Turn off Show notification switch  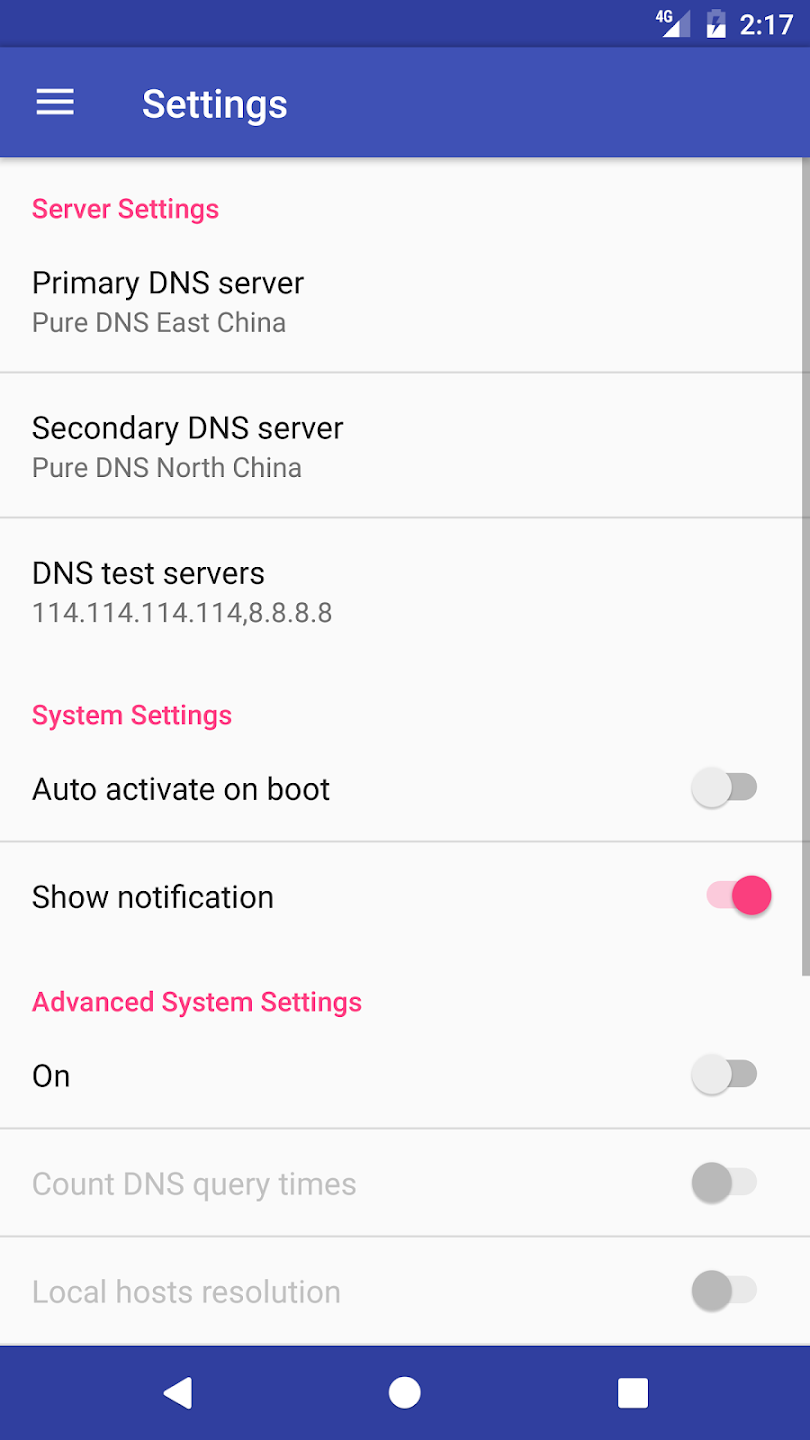click(x=738, y=896)
